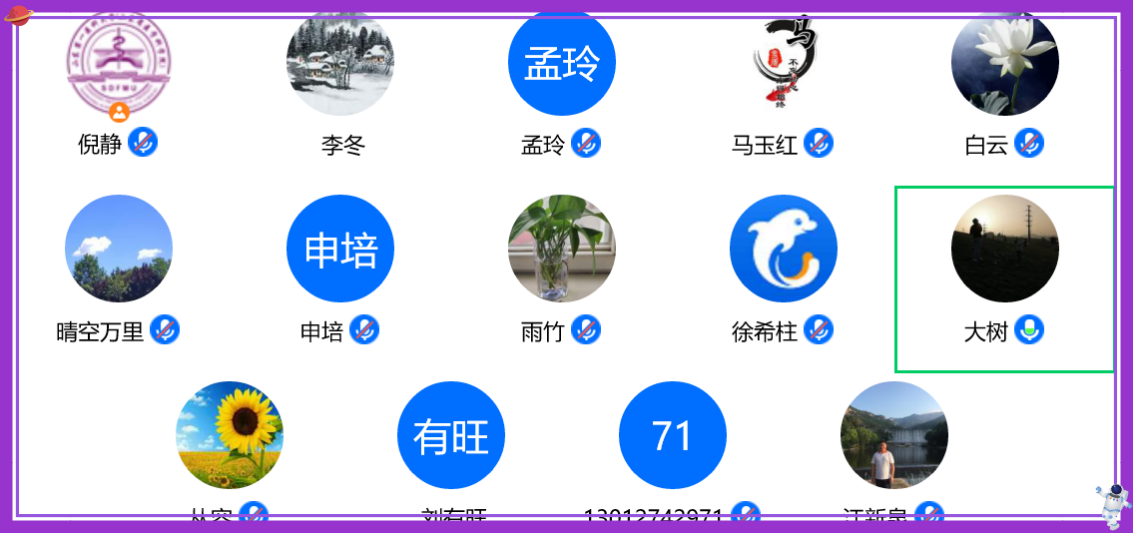1134x534 pixels.
Task: Open the 有旺 avatar participant
Action: (451, 435)
